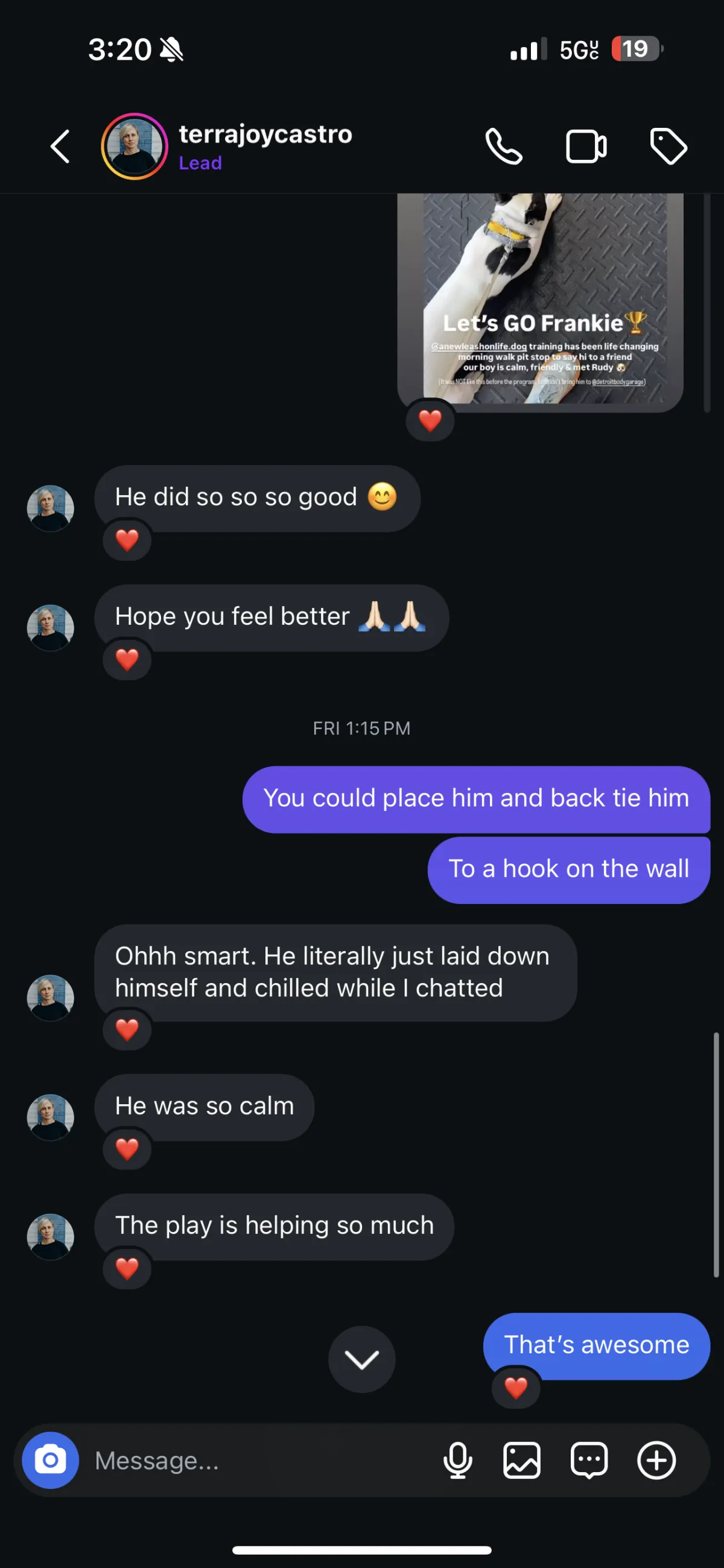View heart reaction on He was so calm
Screen dimensions: 724x1568
(127, 1149)
